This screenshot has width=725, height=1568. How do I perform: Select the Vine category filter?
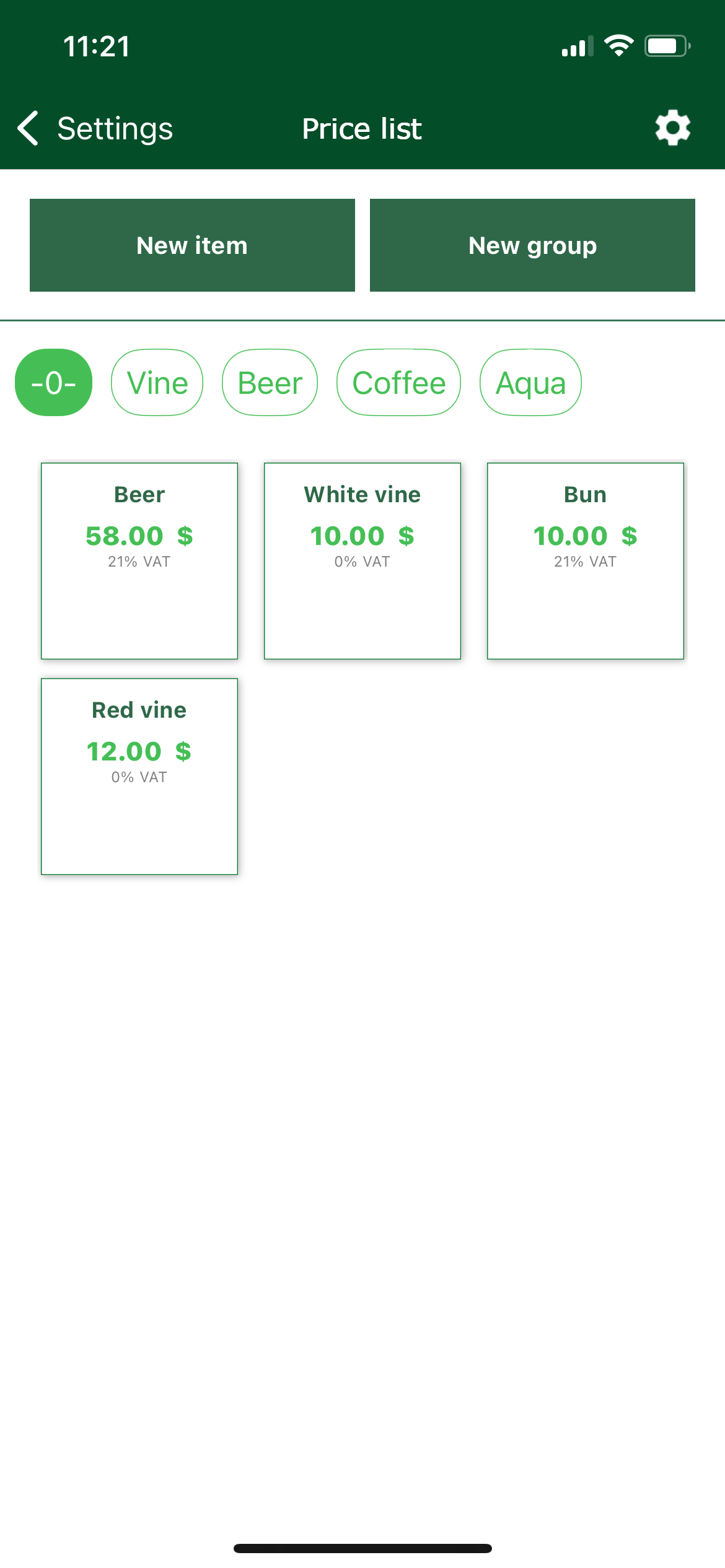[157, 382]
